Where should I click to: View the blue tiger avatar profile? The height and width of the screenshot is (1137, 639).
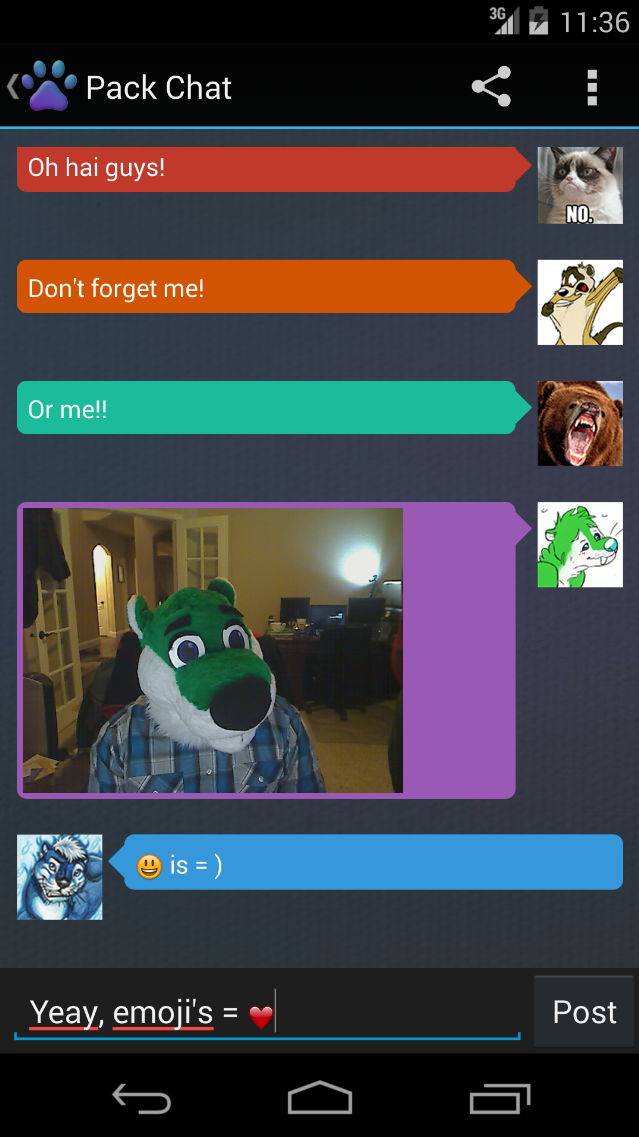tap(60, 877)
